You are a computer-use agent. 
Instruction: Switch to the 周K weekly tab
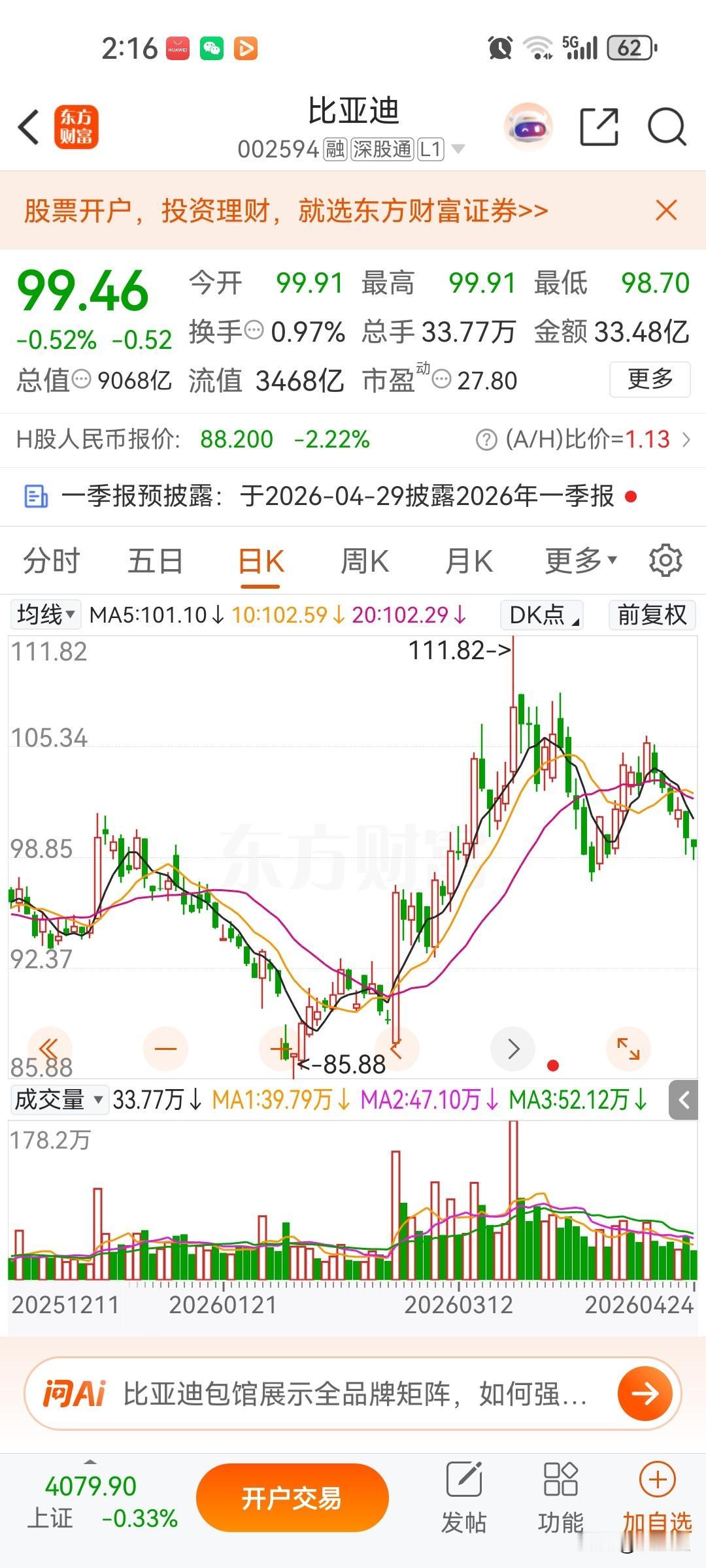click(365, 560)
